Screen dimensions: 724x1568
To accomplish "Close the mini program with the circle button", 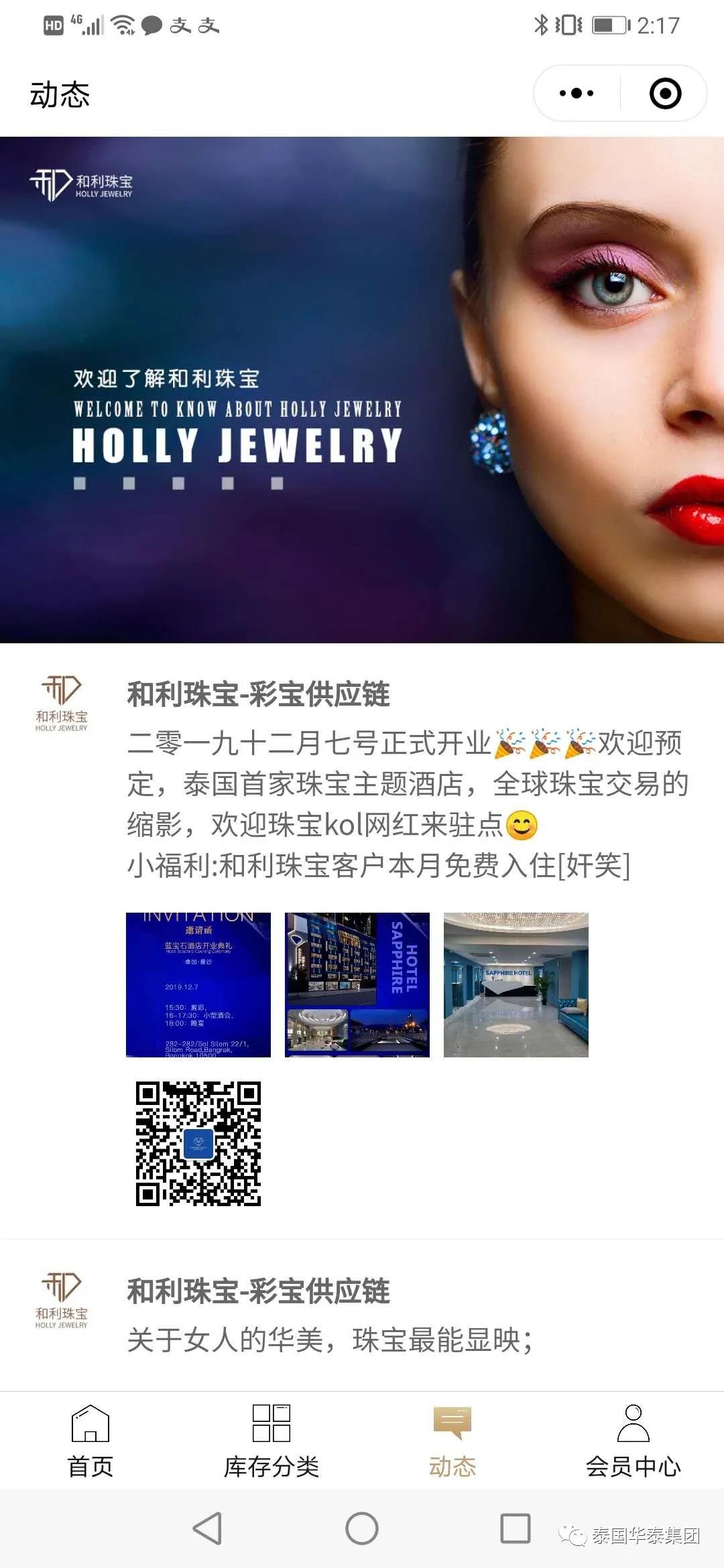I will pos(665,93).
